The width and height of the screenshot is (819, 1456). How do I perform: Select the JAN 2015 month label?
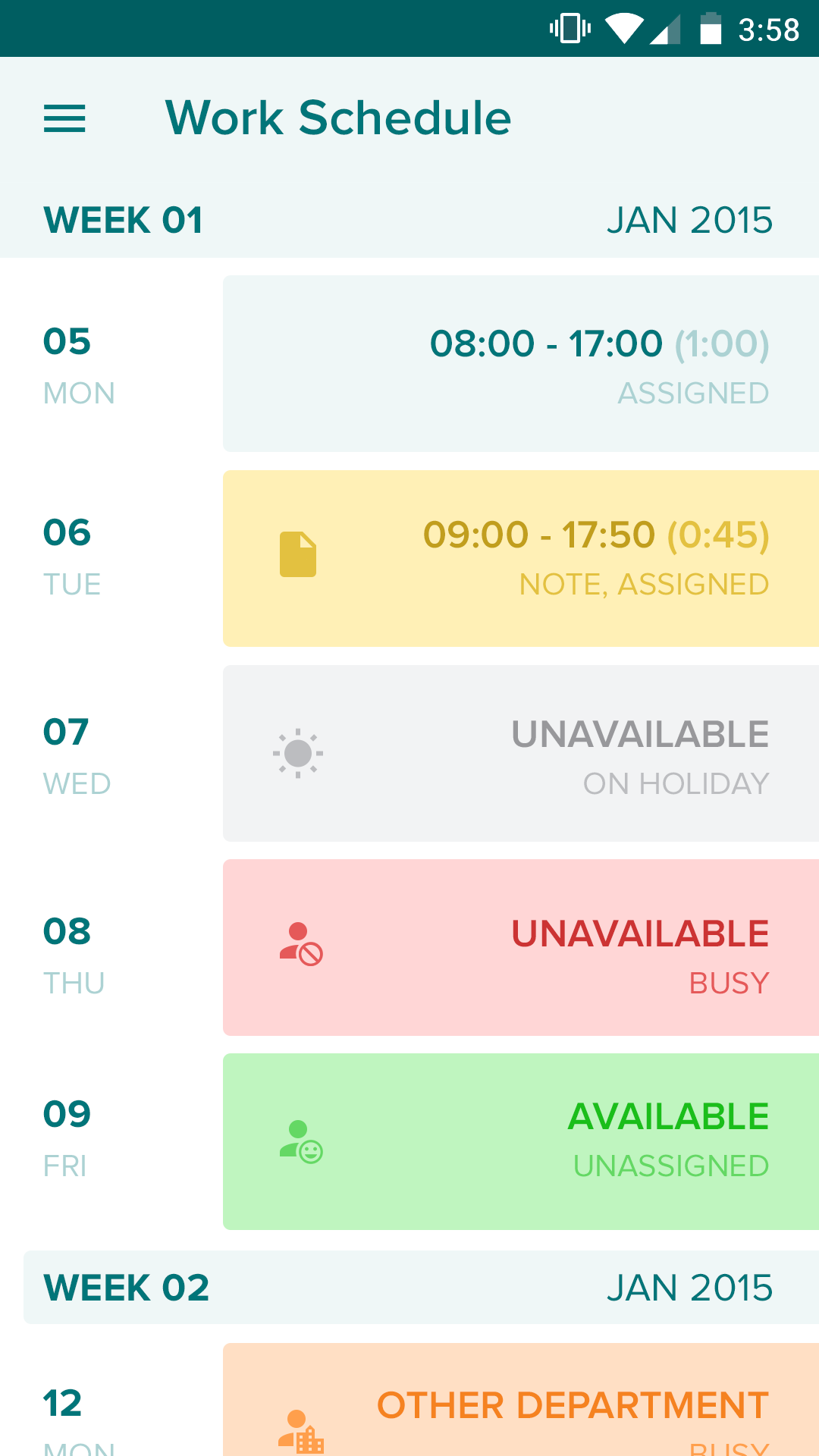pyautogui.click(x=689, y=220)
